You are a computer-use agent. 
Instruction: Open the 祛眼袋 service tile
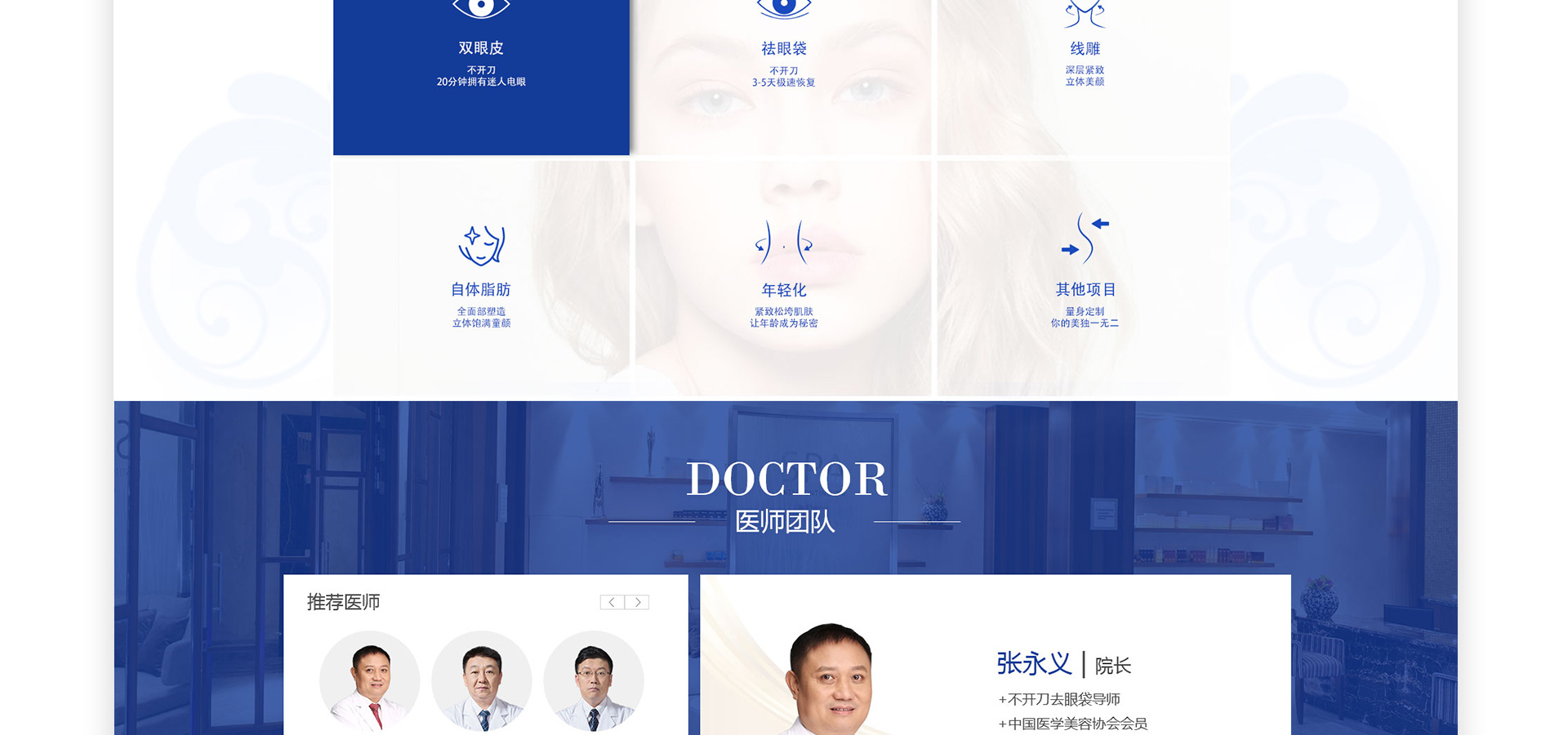pos(783,65)
